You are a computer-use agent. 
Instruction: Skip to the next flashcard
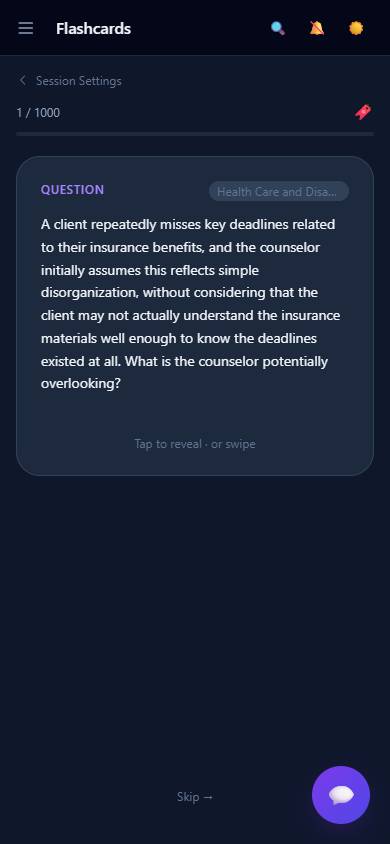coord(195,797)
